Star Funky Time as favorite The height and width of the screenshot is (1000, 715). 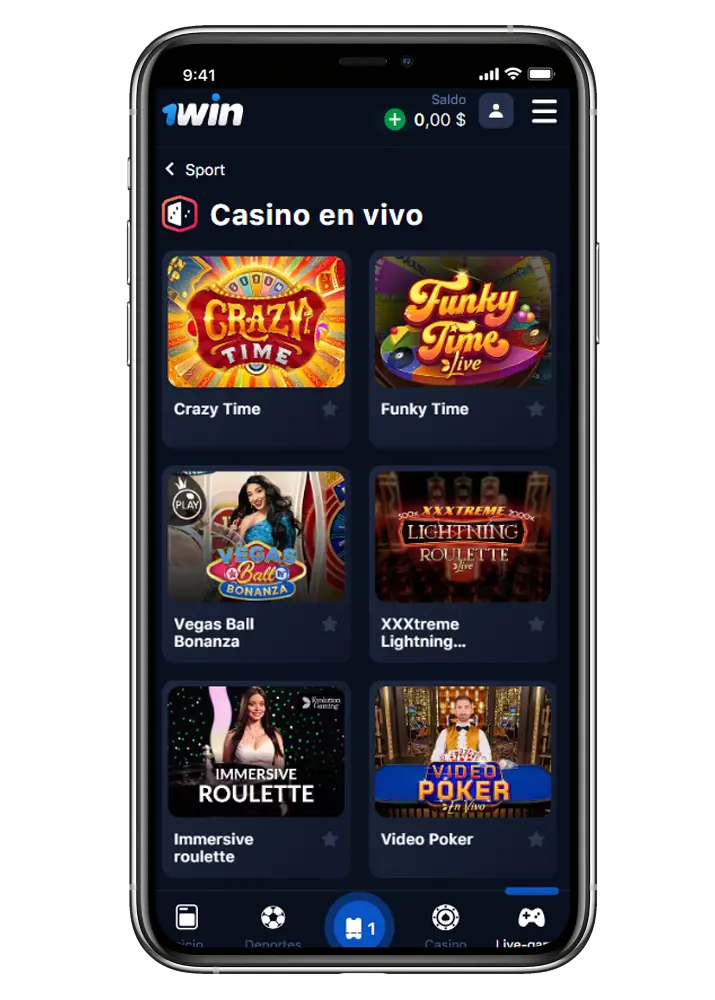[x=536, y=409]
